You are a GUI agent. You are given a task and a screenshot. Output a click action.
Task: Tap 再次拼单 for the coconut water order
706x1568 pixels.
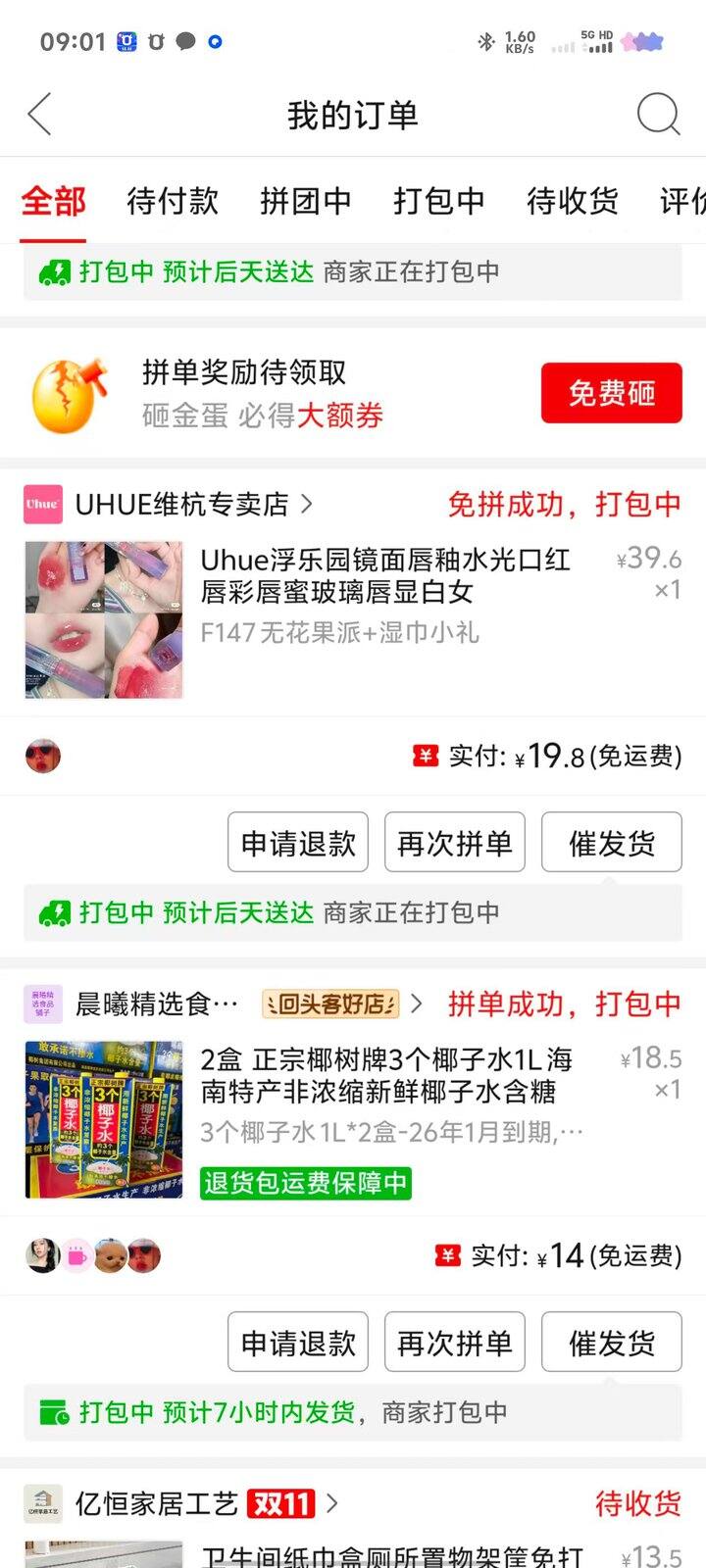pos(454,1343)
